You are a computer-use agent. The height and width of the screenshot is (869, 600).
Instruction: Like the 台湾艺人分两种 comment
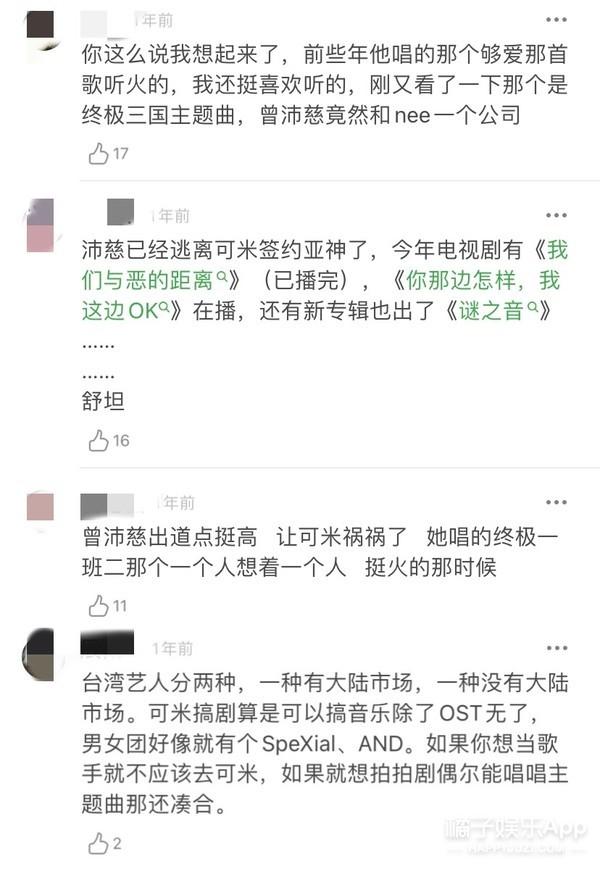[99, 843]
